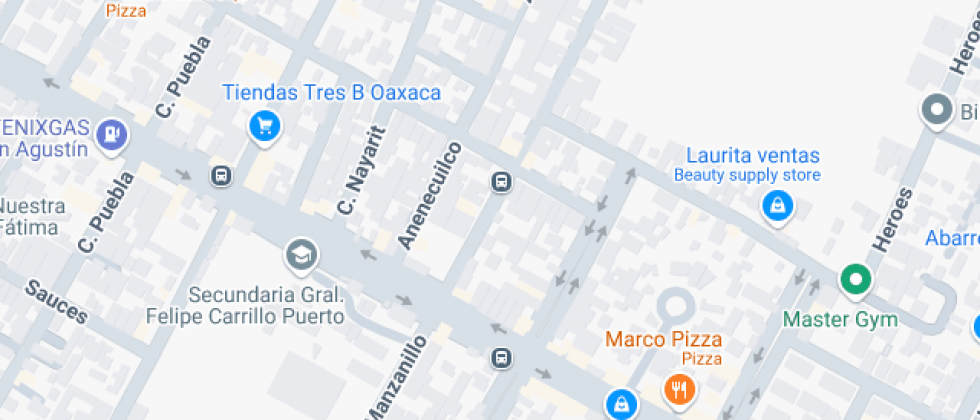
Task: Tap the bus stop icon on Anenecuilco
Action: point(501,182)
